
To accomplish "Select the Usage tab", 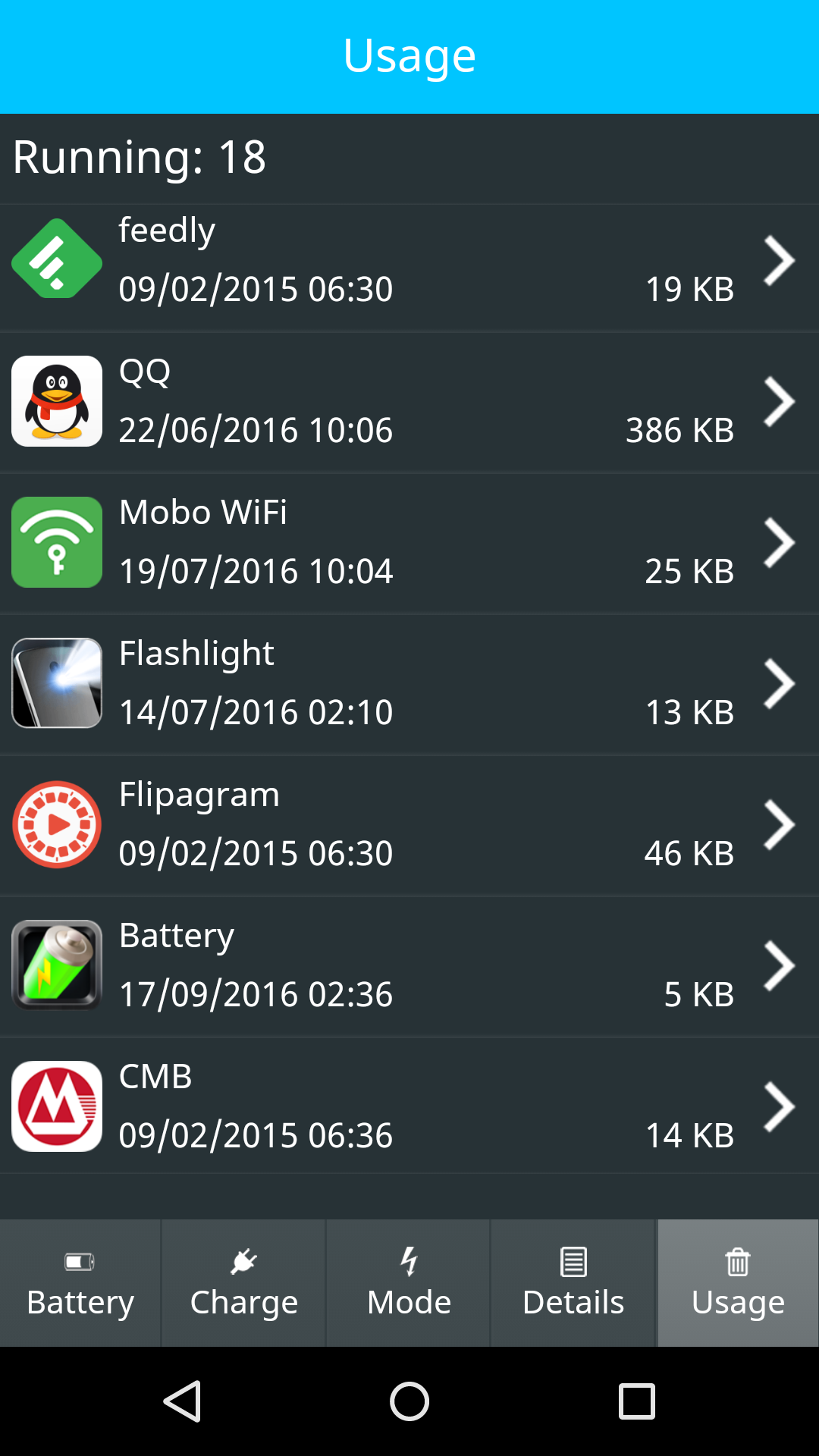I will tap(738, 1283).
